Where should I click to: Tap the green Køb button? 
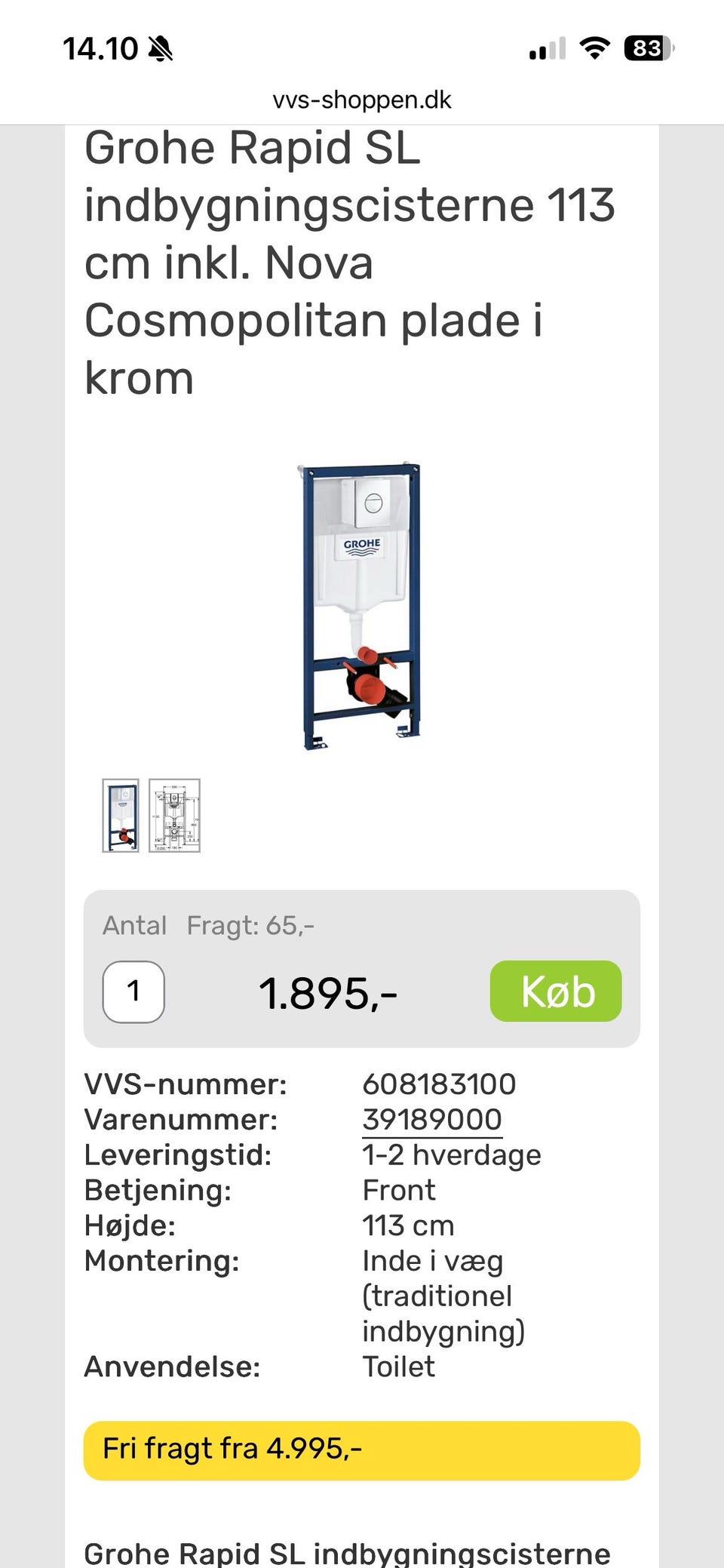[556, 991]
